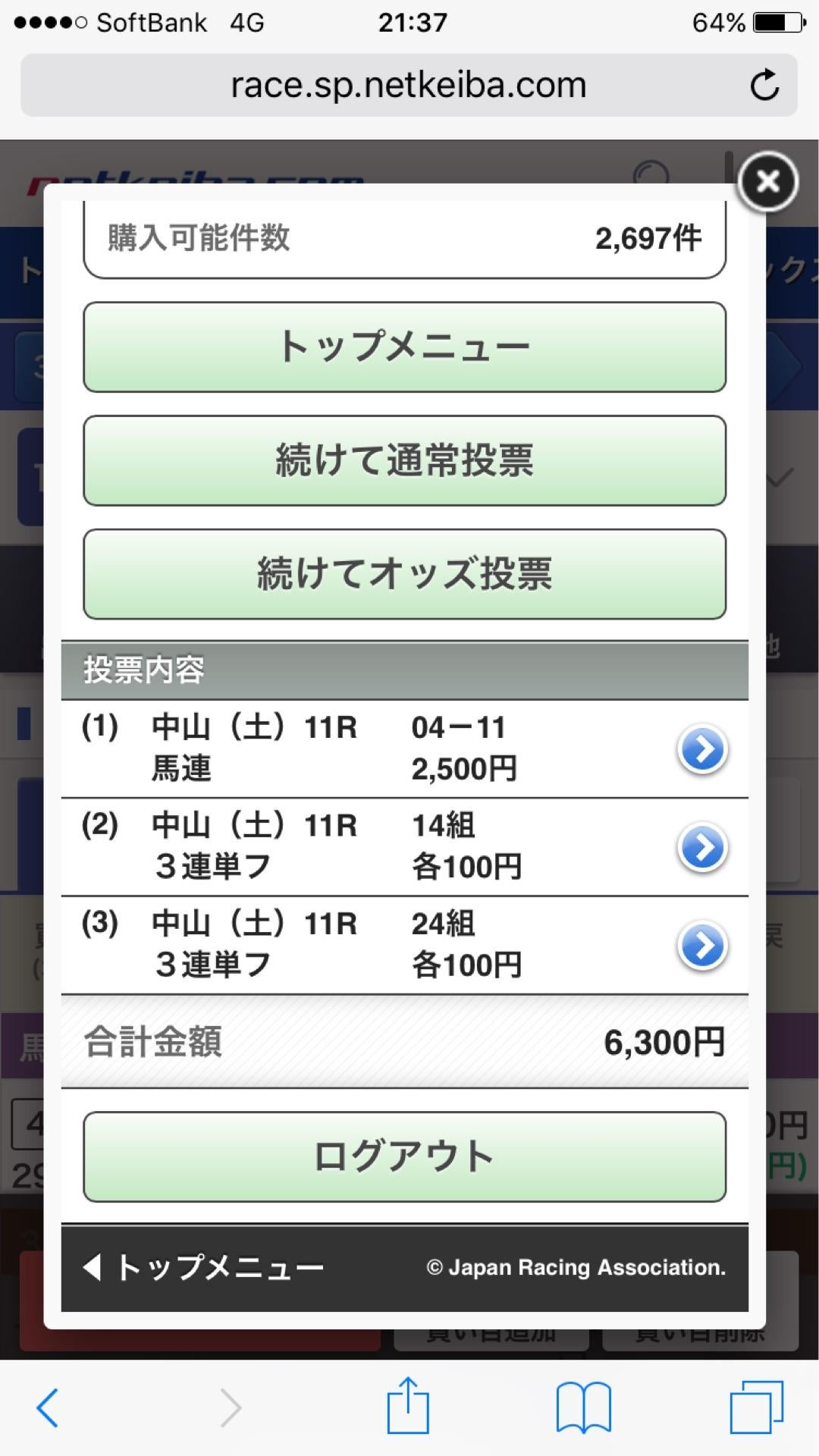Image resolution: width=819 pixels, height=1456 pixels.
Task: Reload the page in Safari
Action: 764,85
